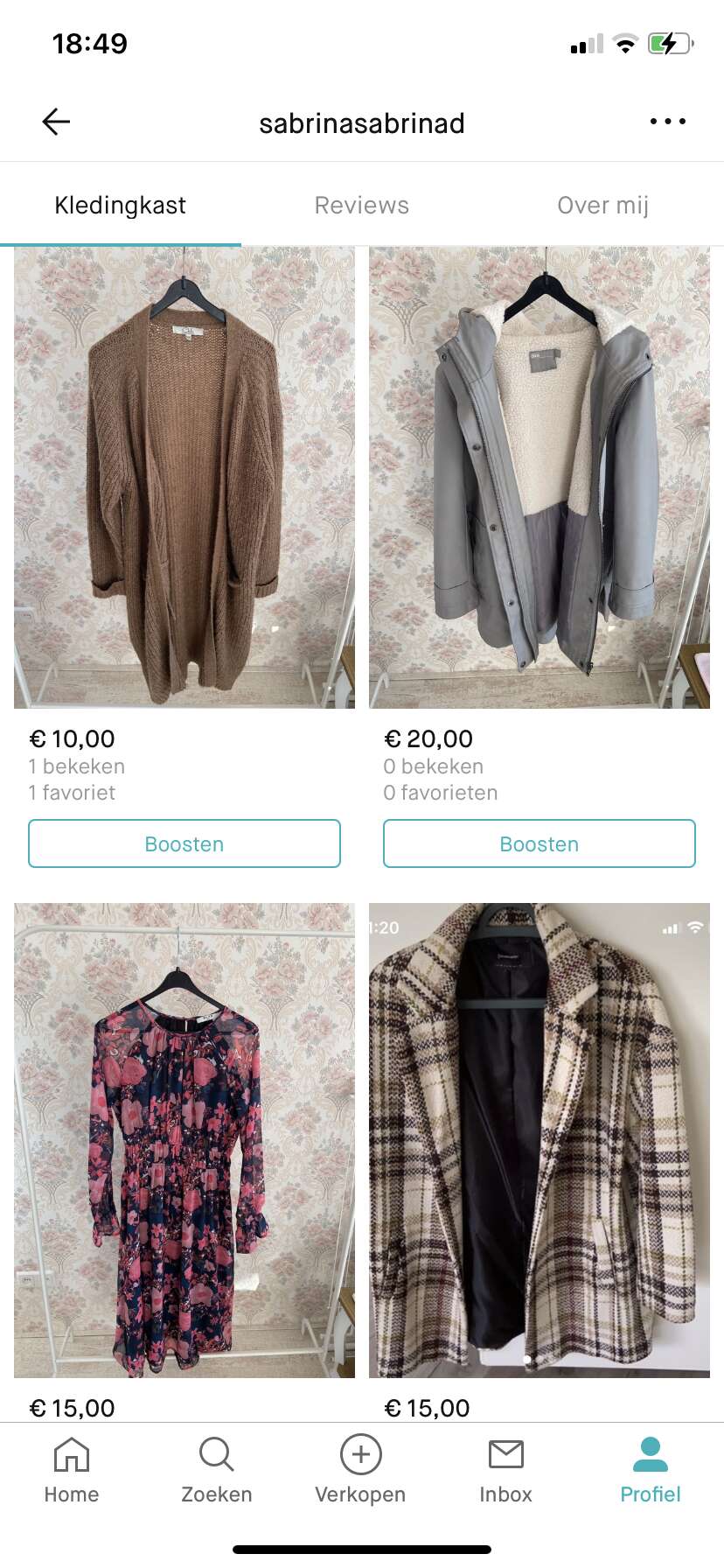This screenshot has height=1568, width=724.
Task: Boost the €20,00 grey coat listing
Action: pos(540,843)
